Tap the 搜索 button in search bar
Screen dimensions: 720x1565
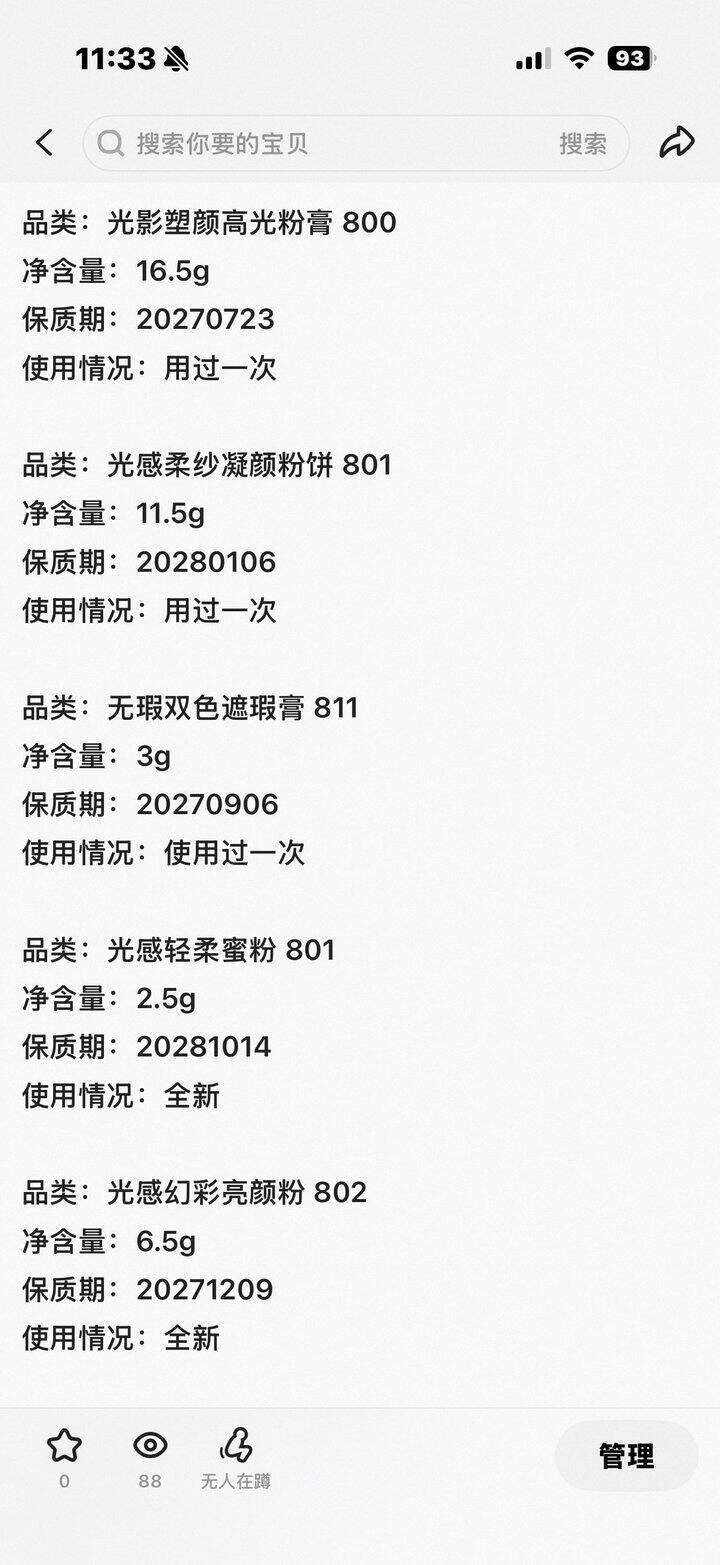(582, 144)
